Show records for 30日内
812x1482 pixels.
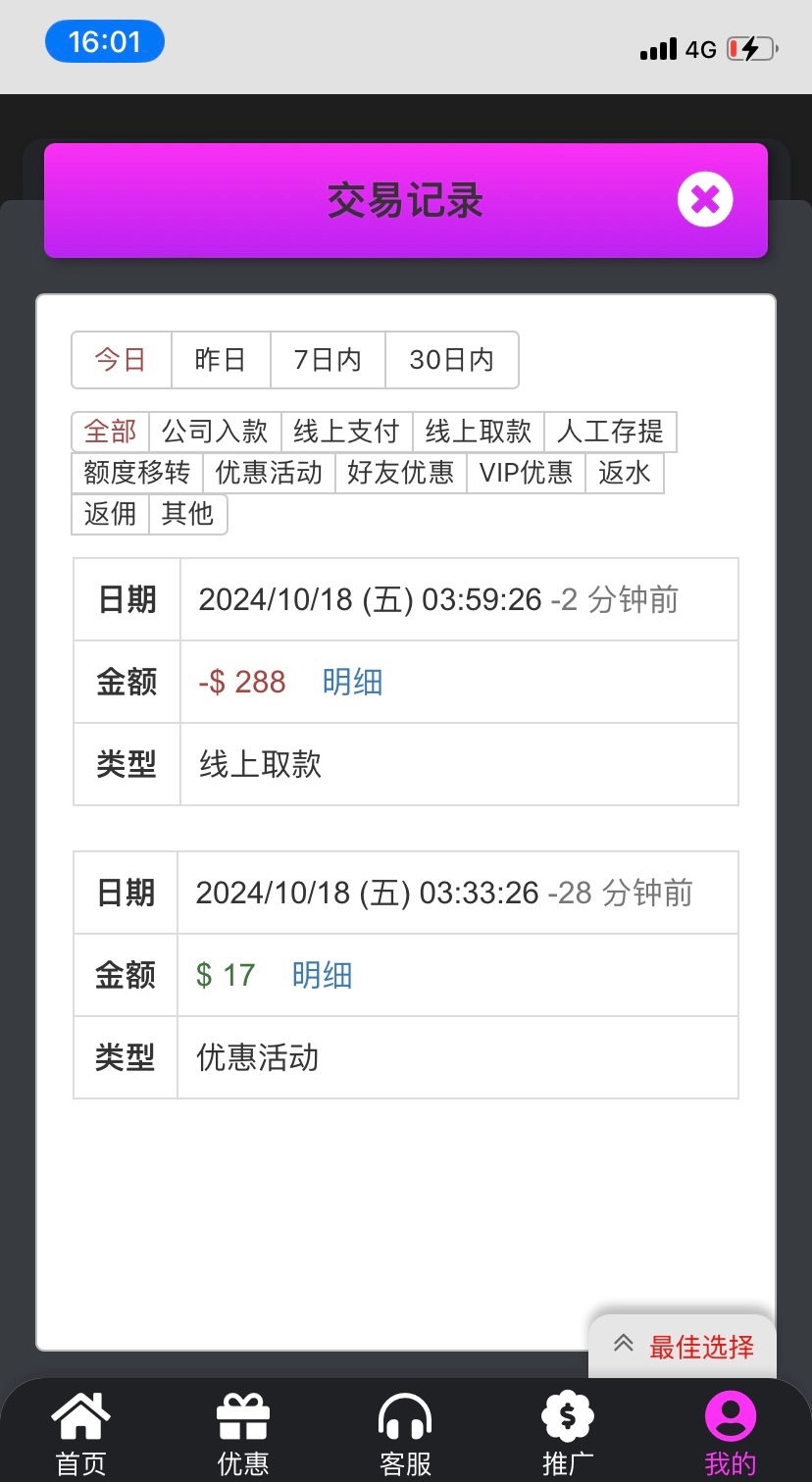[x=451, y=360]
